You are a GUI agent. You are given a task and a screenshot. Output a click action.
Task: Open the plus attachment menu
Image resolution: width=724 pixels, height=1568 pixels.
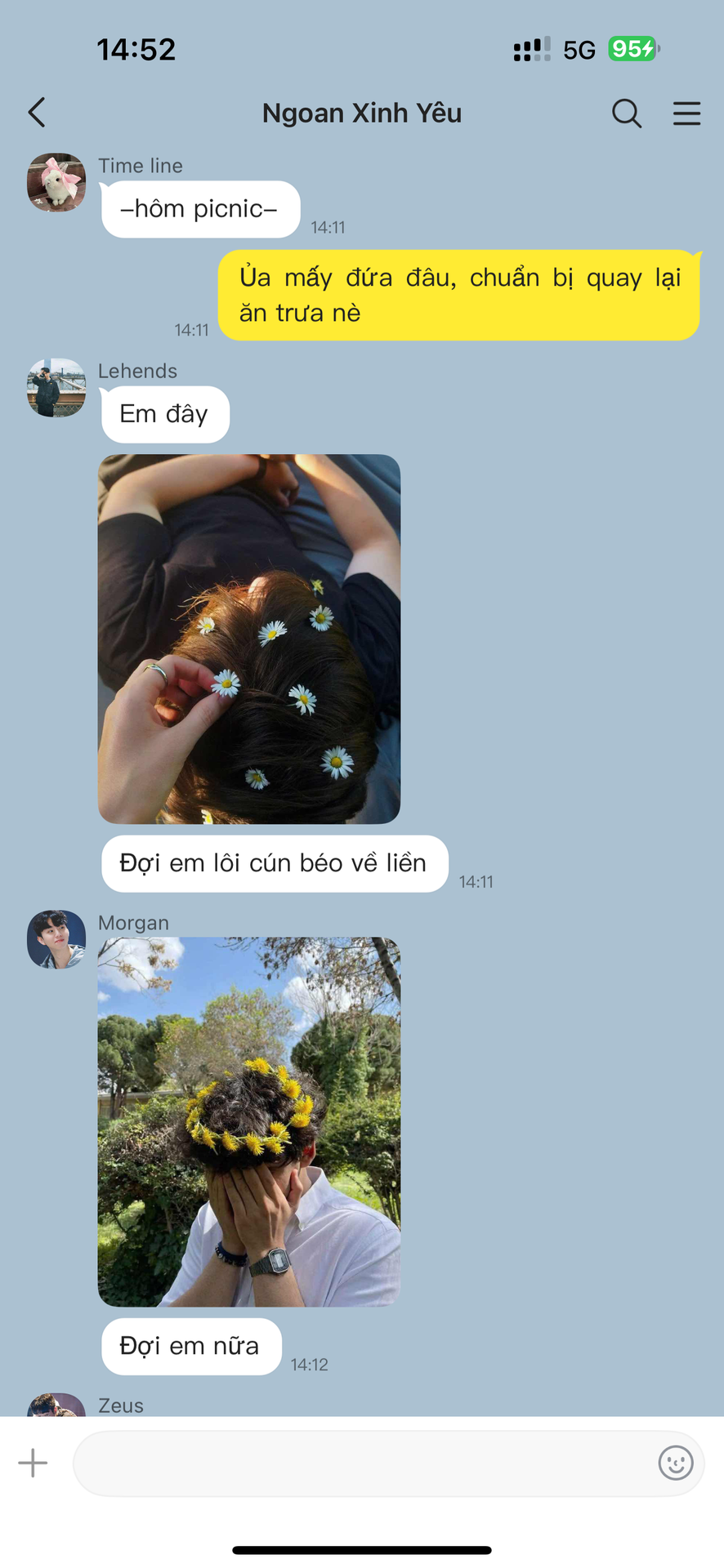(33, 1463)
